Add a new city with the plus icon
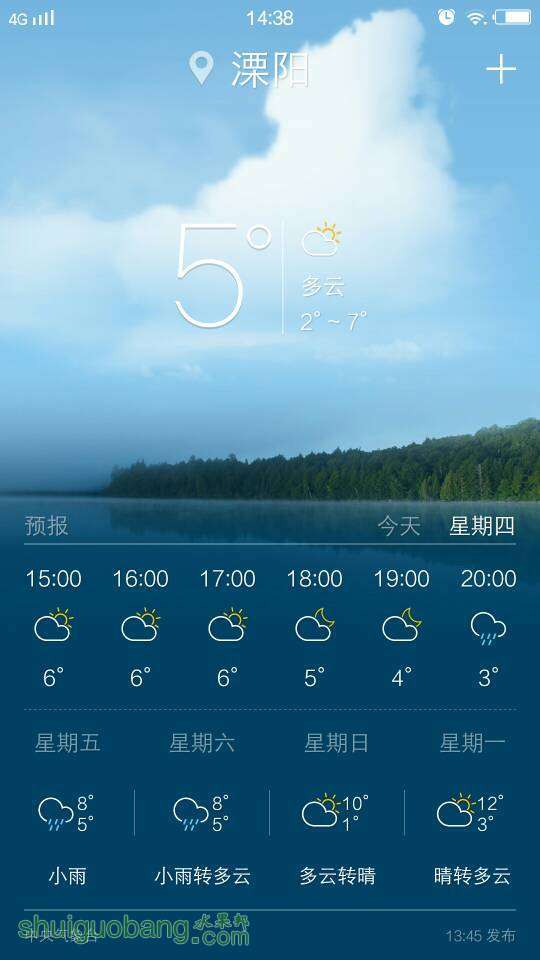 tap(501, 69)
